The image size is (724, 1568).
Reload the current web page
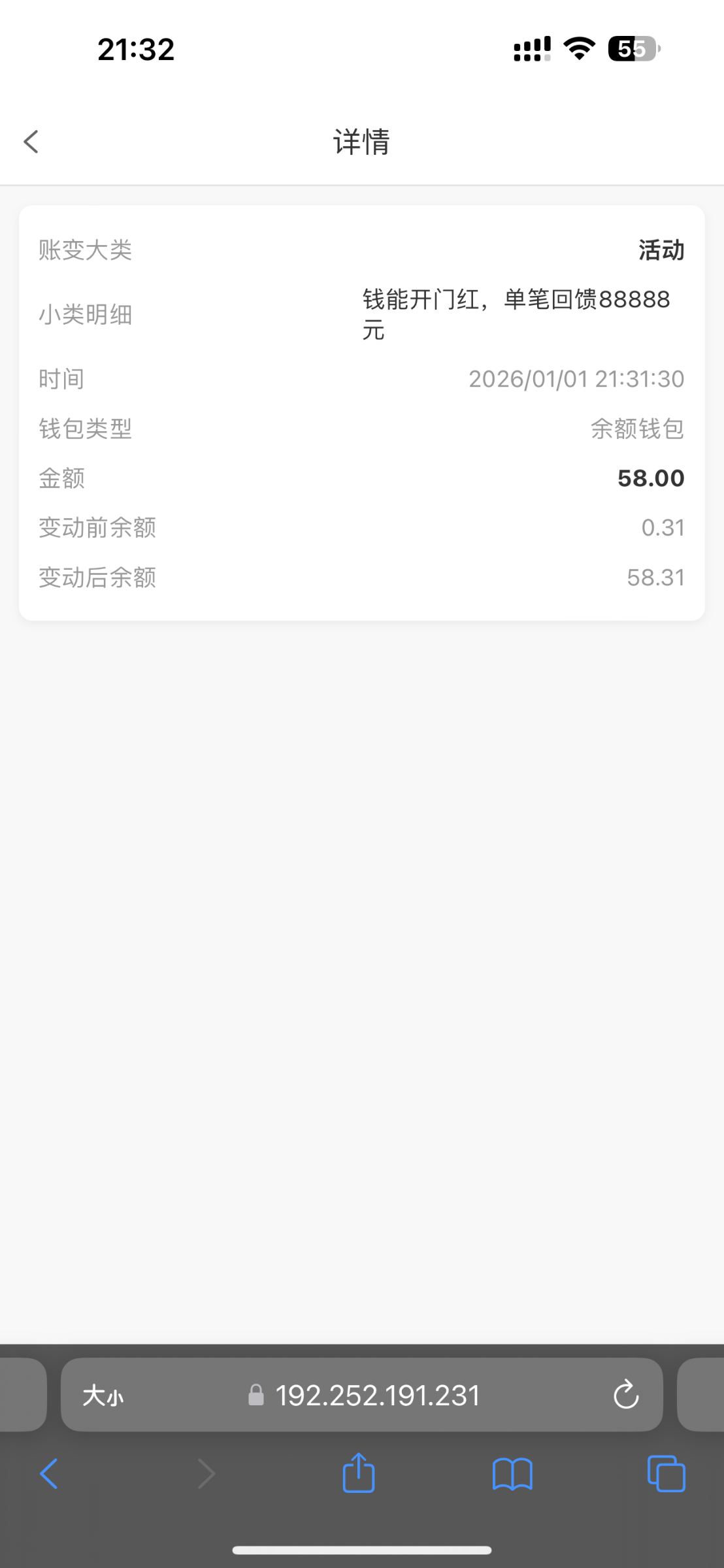click(x=625, y=1396)
